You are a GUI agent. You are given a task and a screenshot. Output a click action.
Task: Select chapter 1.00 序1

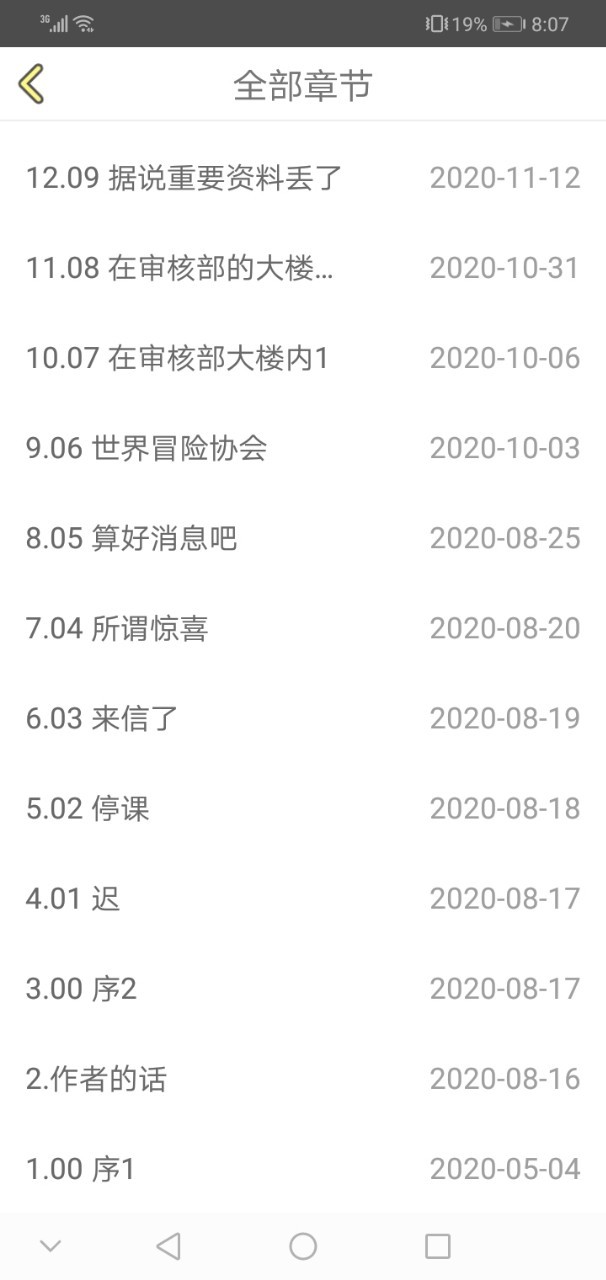pos(80,1168)
